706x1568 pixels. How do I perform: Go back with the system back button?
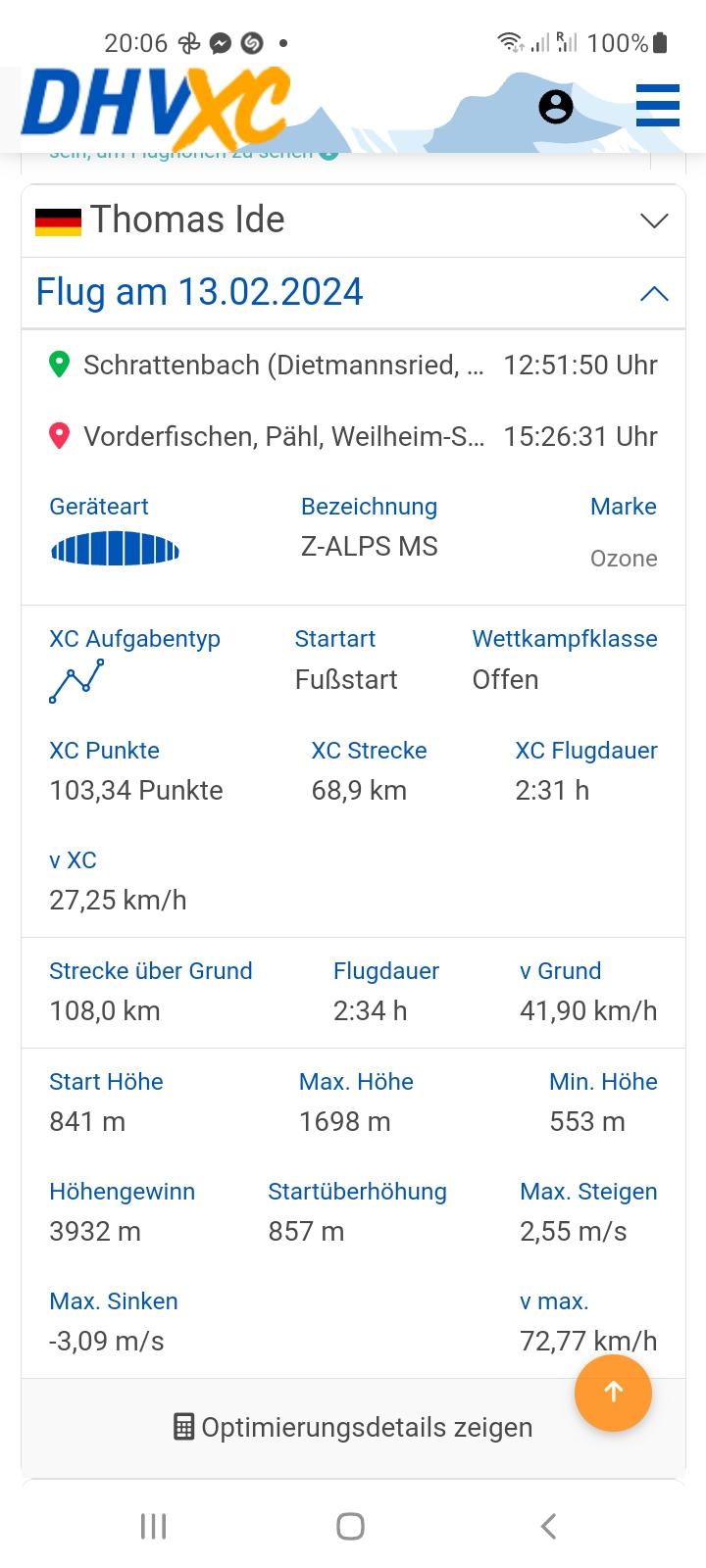(x=549, y=1526)
